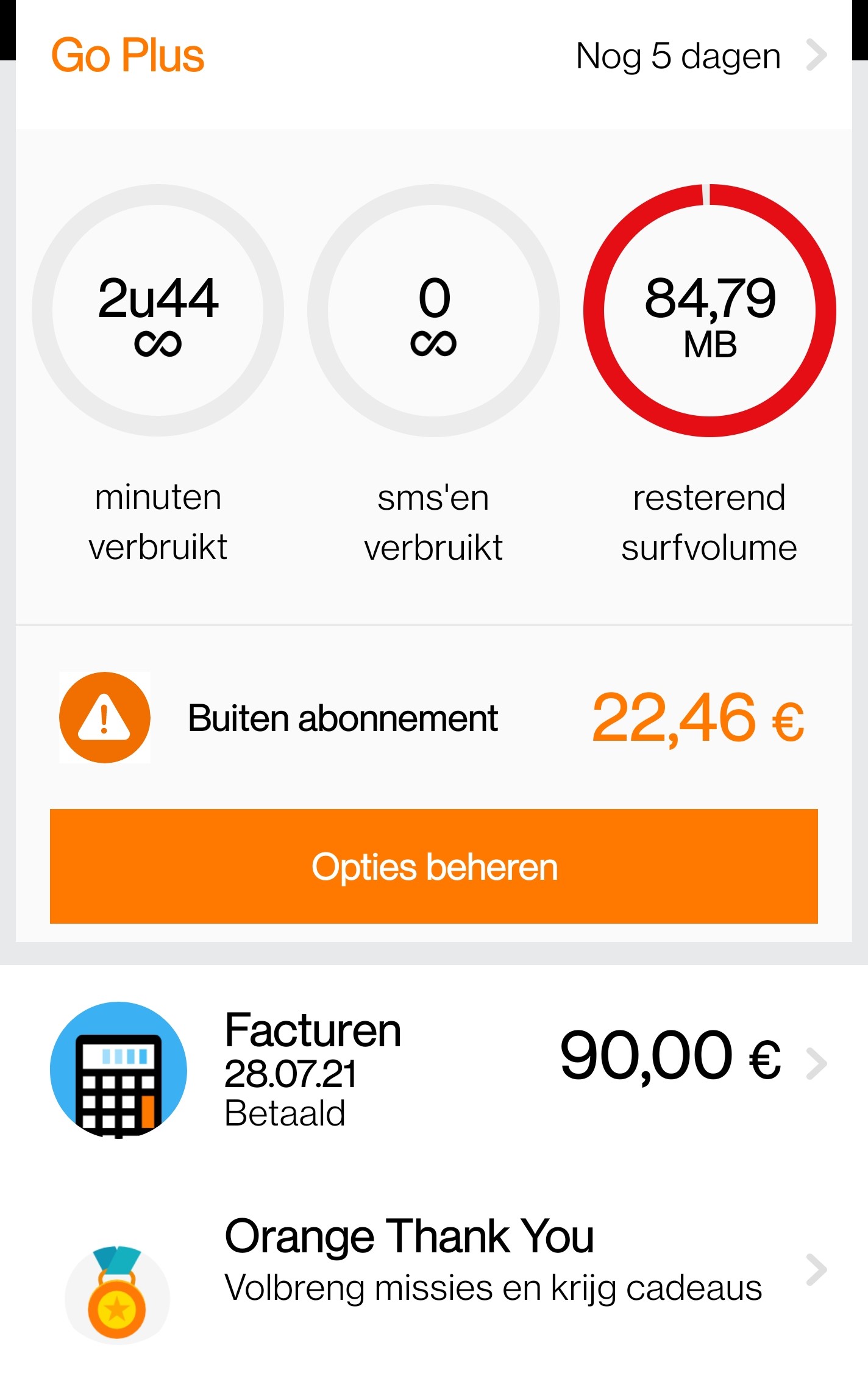Open the Go Plus plan details
This screenshot has height=1395, width=868.
tap(433, 56)
